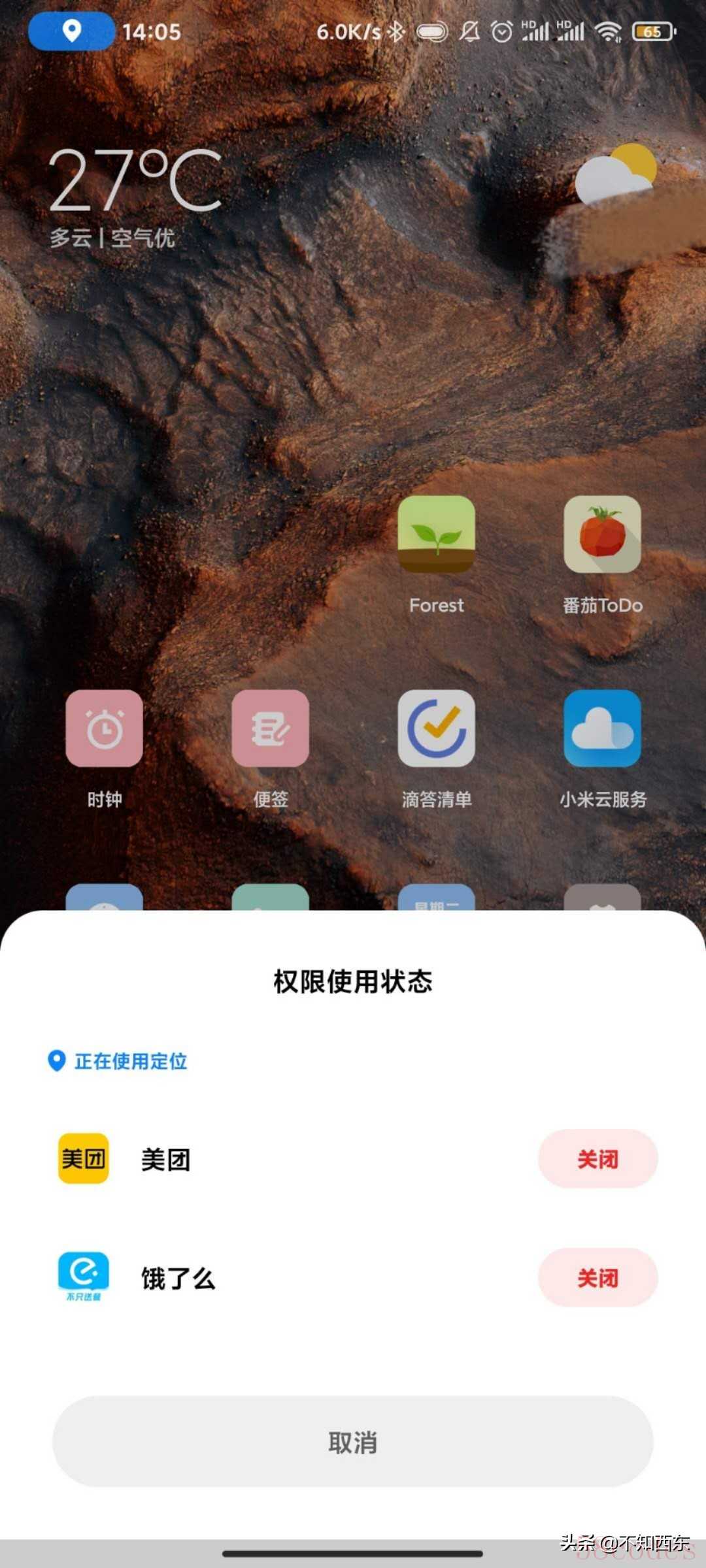
Task: Open the 美团 row in the list
Action: pos(166,1160)
